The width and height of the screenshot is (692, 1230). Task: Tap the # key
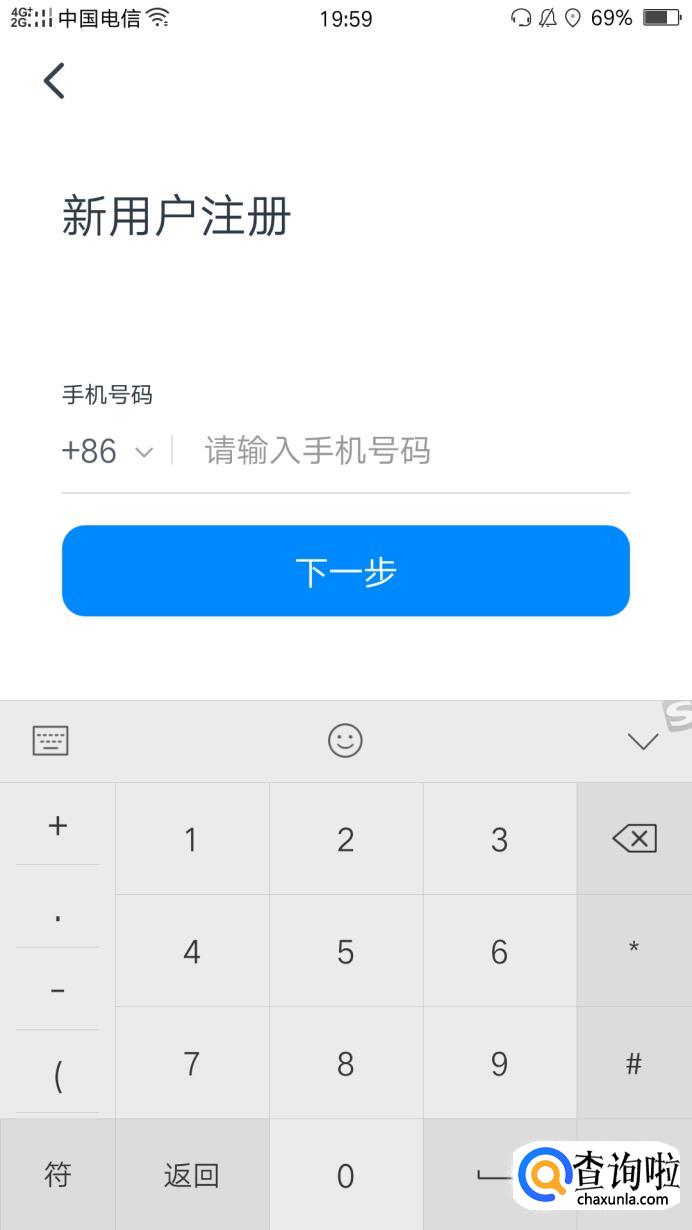tap(634, 1063)
